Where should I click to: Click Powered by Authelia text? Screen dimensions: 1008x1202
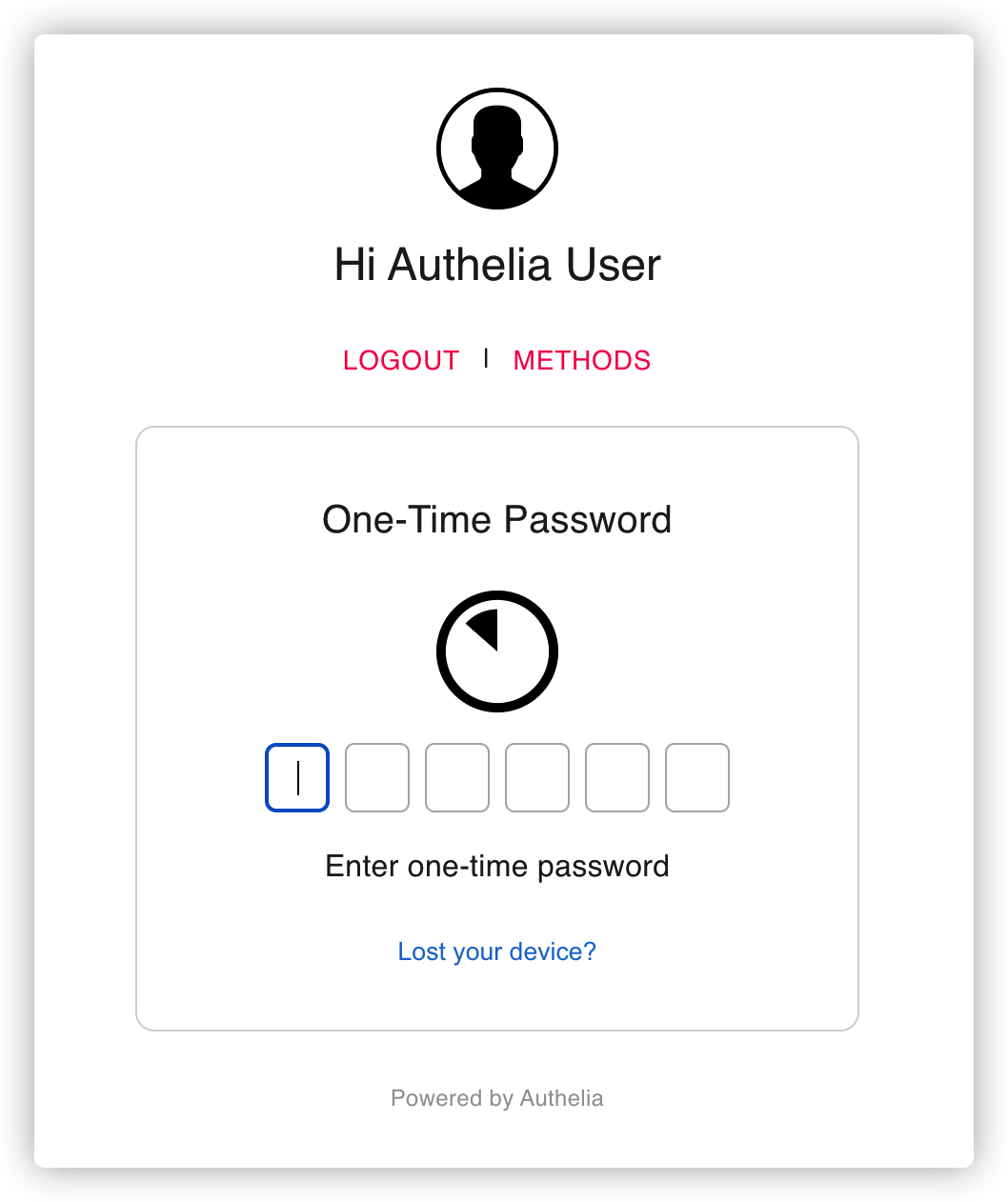point(496,1097)
